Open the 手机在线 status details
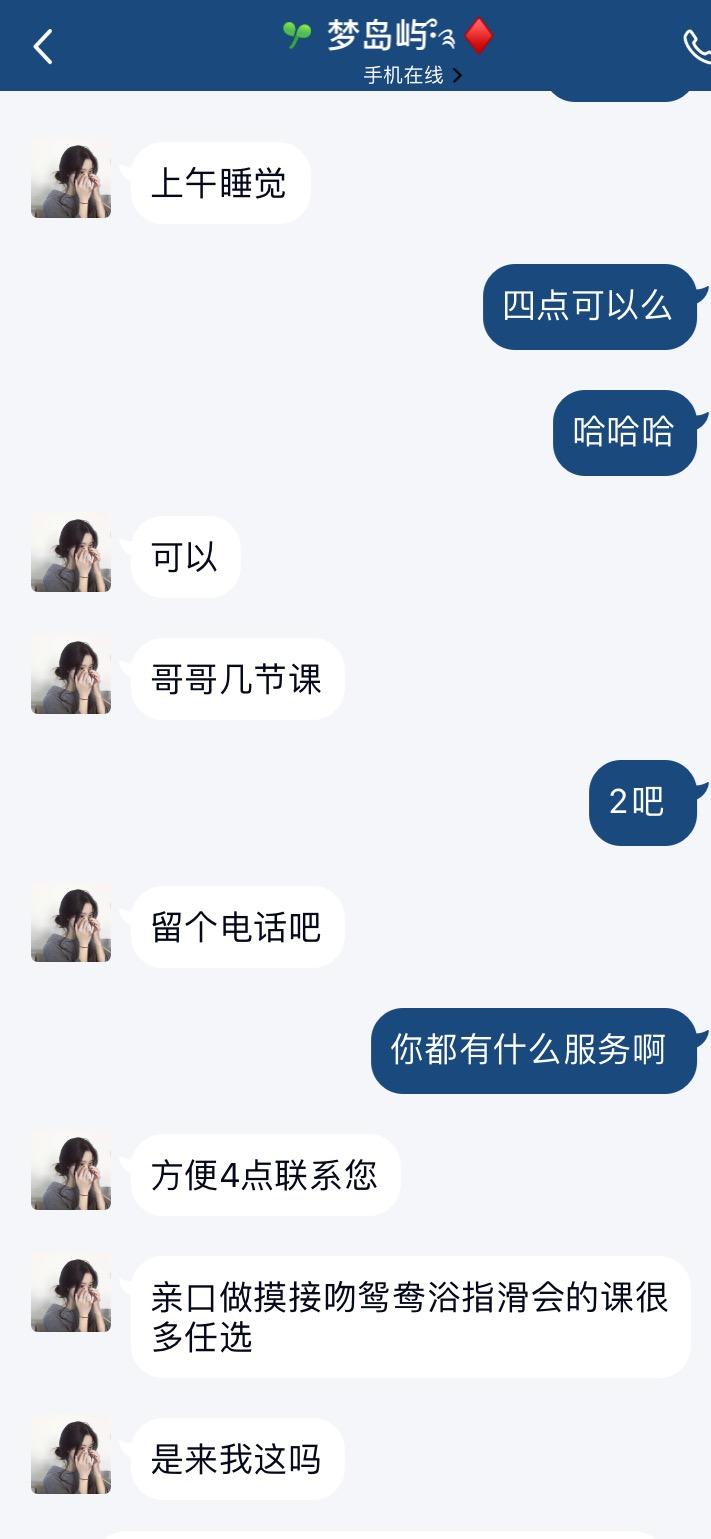711x1539 pixels. [x=412, y=76]
